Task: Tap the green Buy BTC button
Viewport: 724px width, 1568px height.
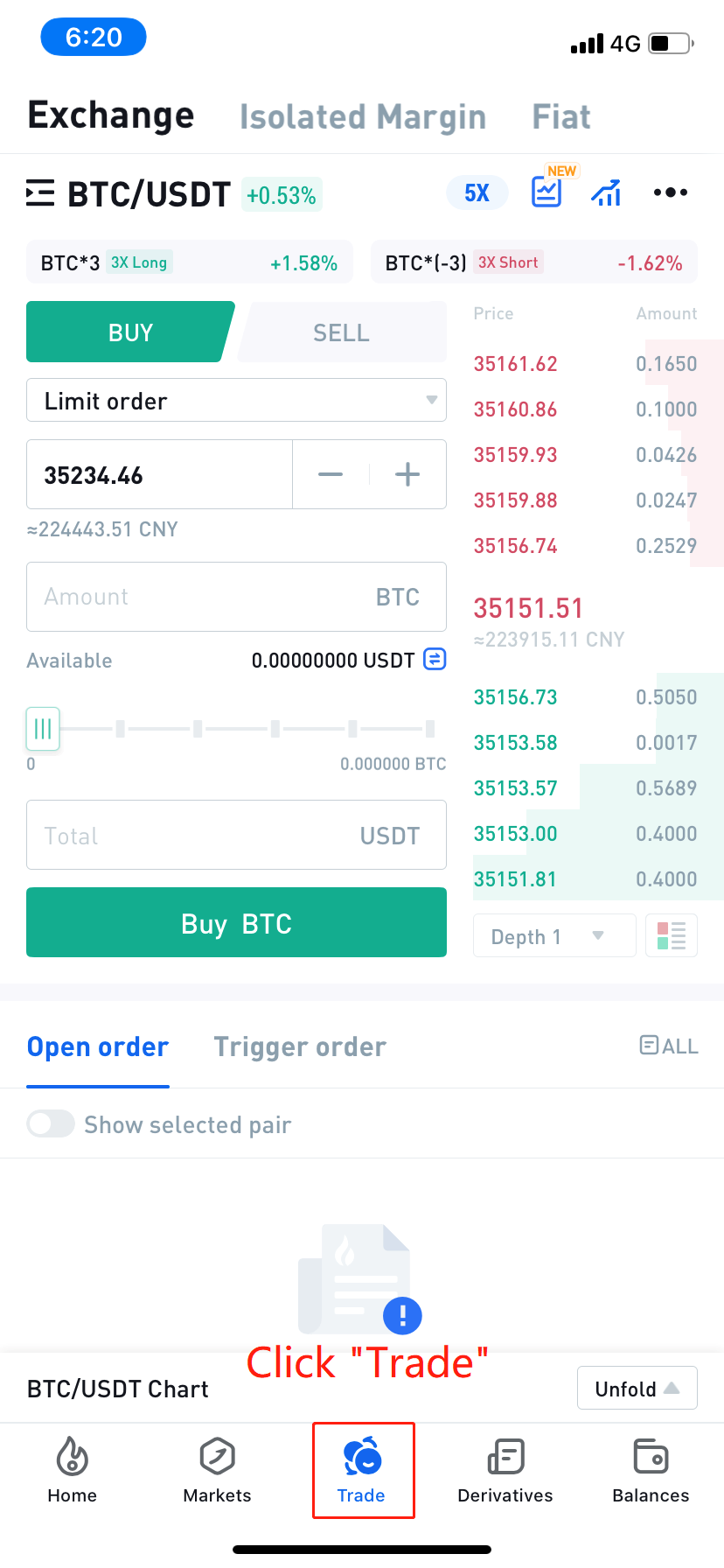Action: pos(236,922)
